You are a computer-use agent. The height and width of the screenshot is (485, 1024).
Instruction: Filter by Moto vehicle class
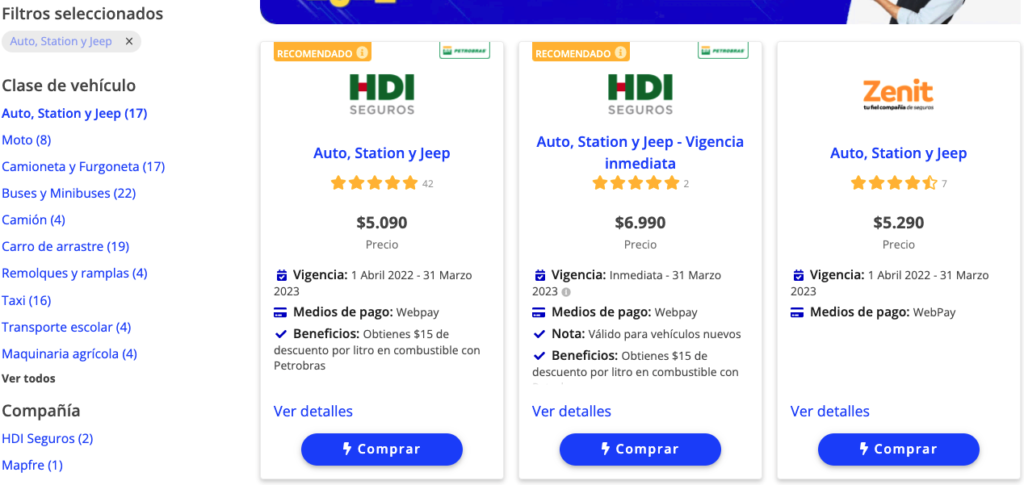(x=26, y=140)
